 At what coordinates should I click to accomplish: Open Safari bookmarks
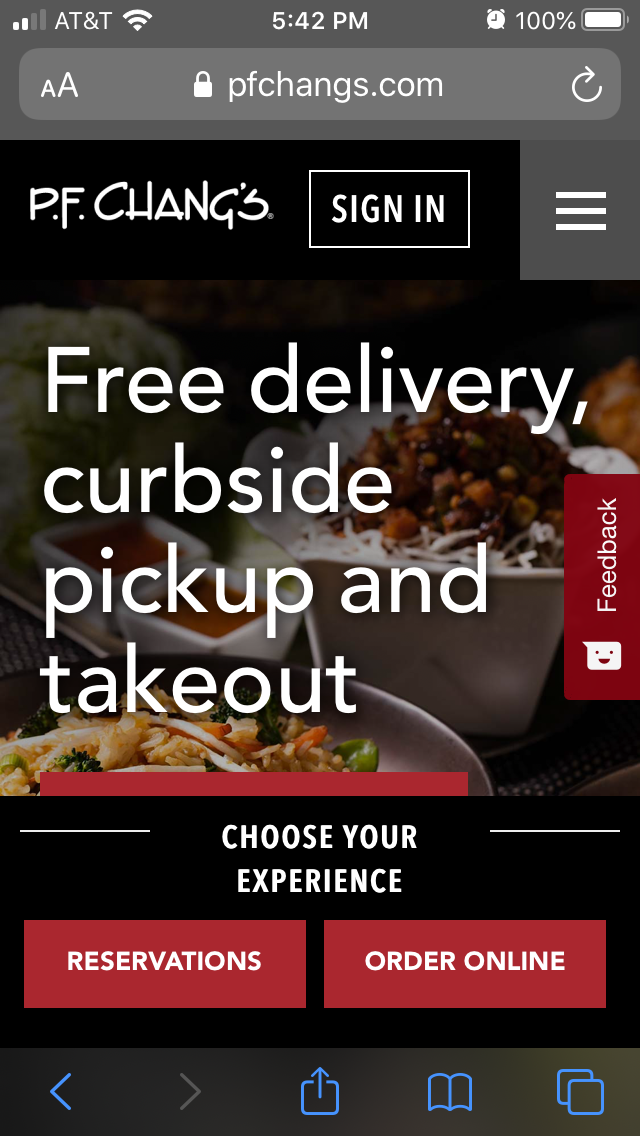450,1092
